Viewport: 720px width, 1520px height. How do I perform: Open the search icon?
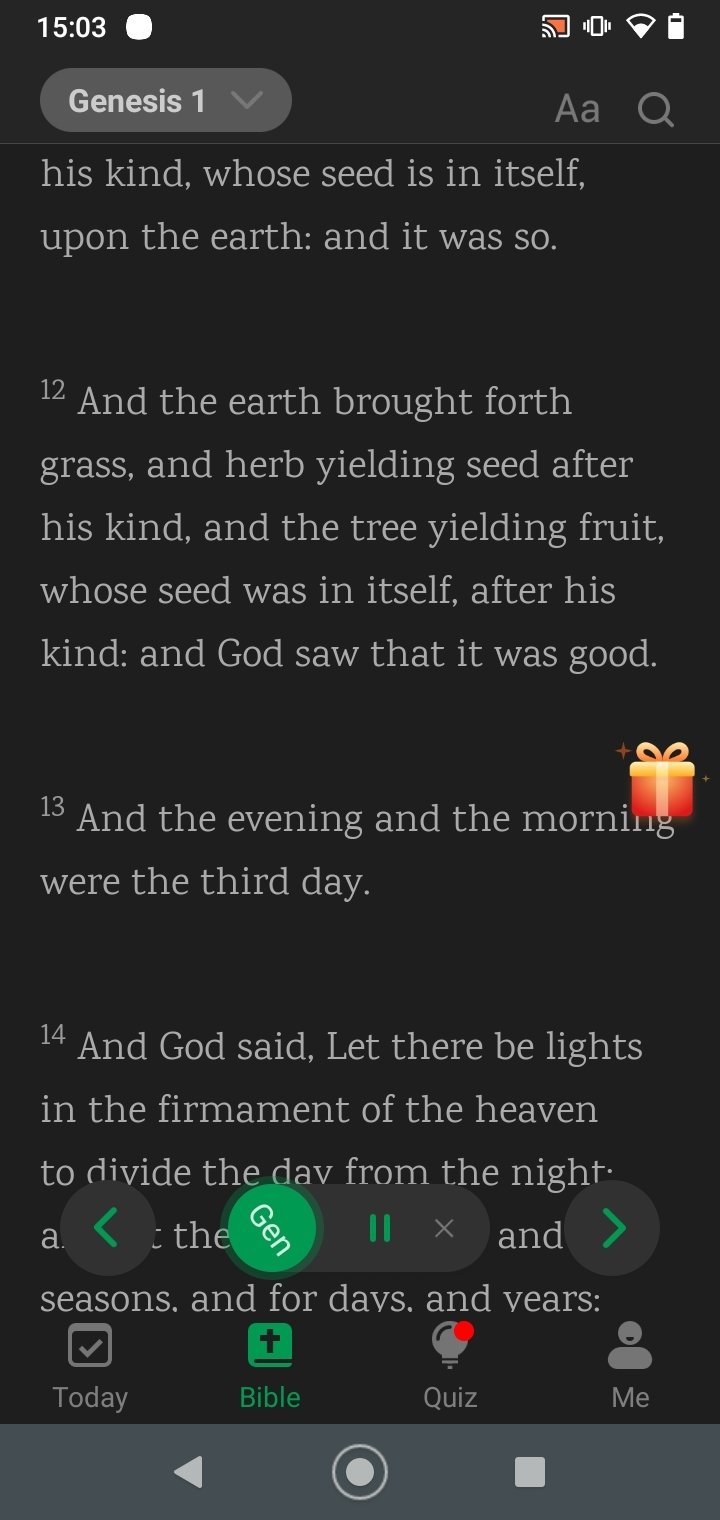click(x=655, y=109)
